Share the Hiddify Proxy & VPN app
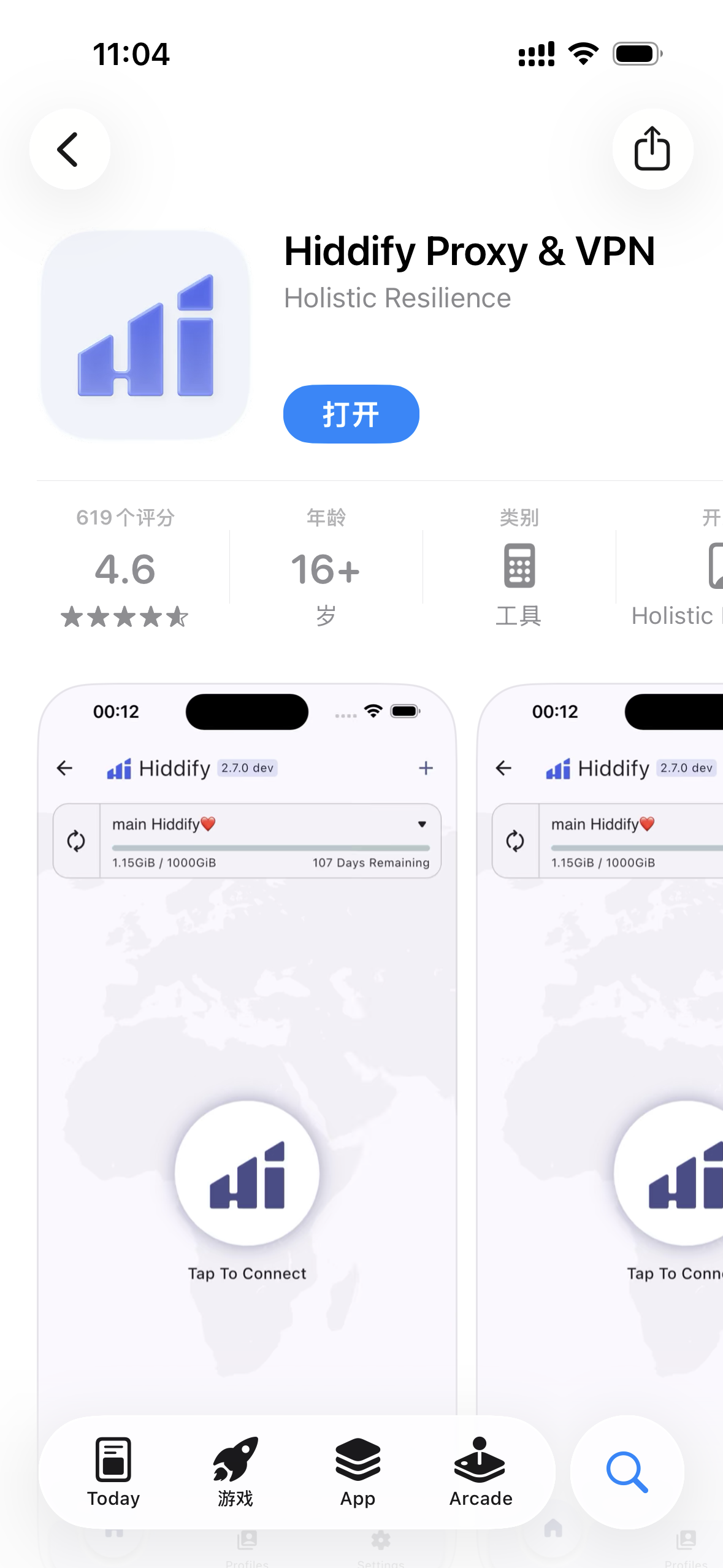Viewport: 723px width, 1568px height. (652, 149)
